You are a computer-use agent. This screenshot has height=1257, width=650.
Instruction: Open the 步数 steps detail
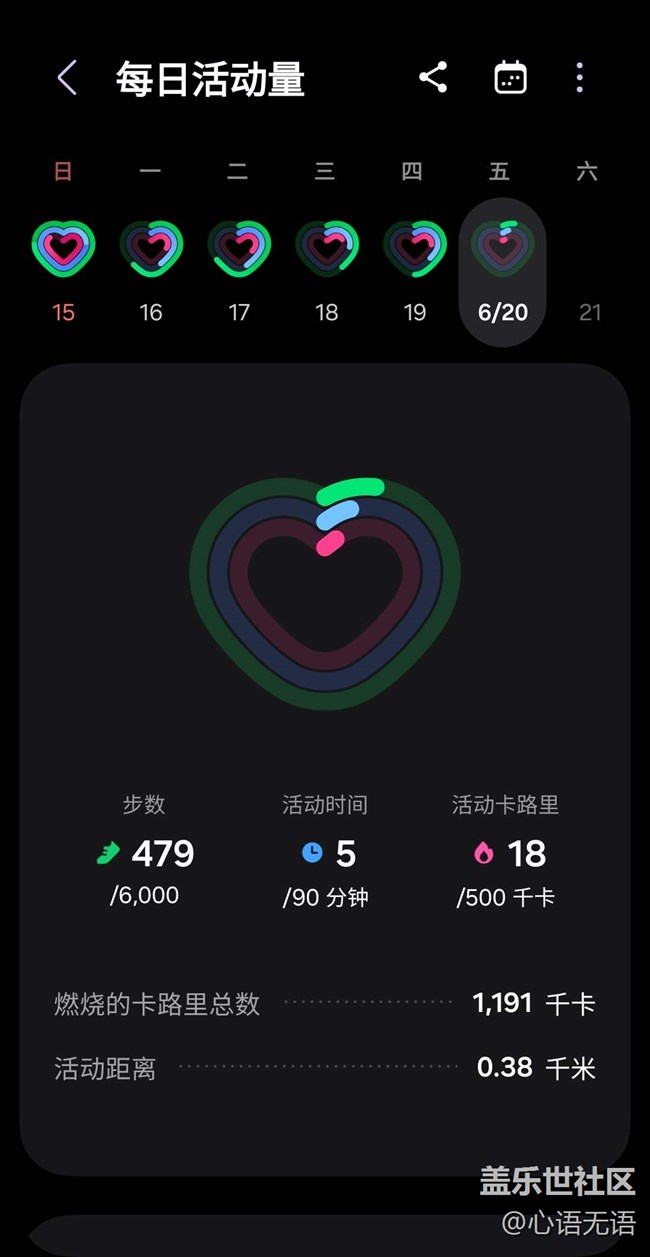click(x=145, y=851)
